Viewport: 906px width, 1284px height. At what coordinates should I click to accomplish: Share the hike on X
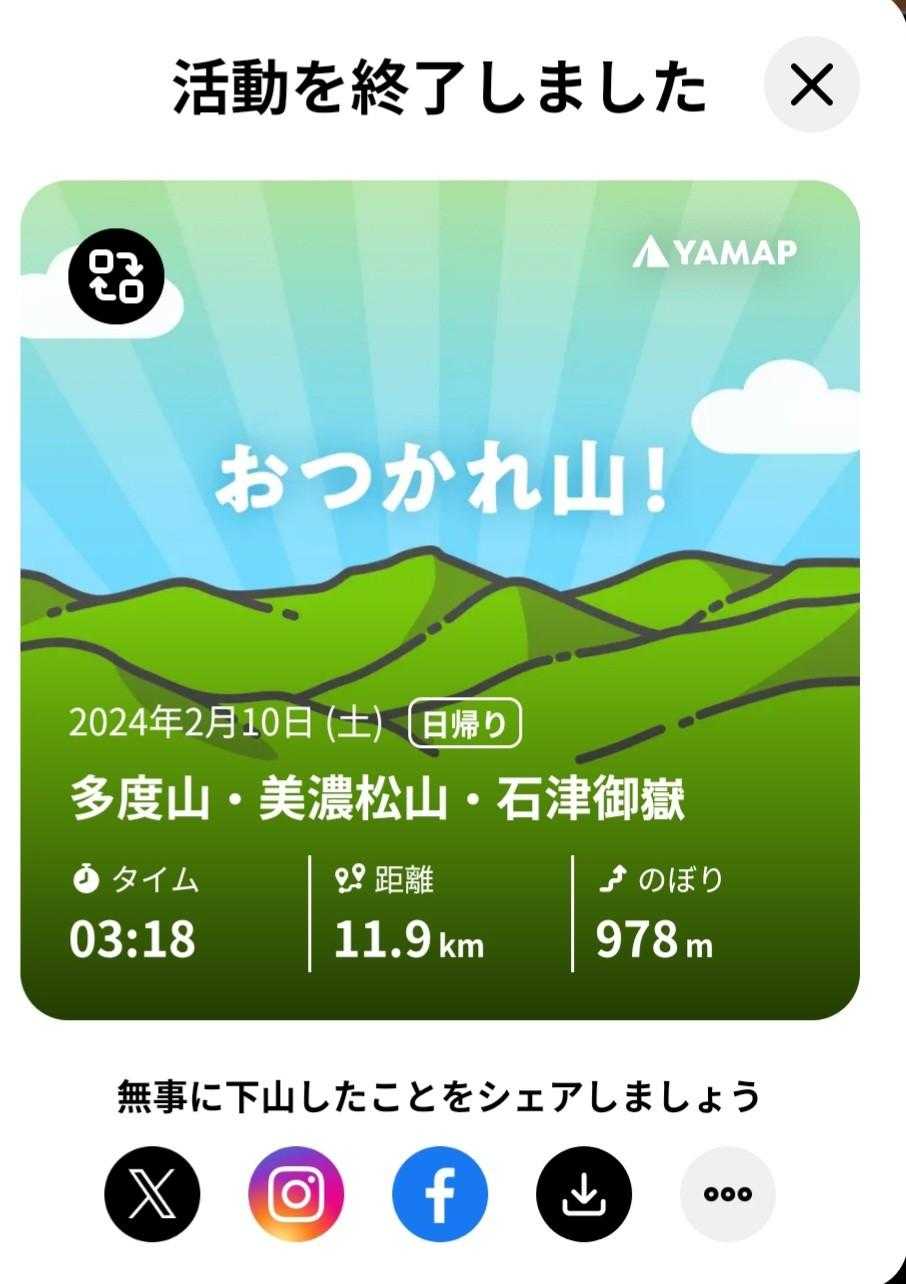(152, 1194)
